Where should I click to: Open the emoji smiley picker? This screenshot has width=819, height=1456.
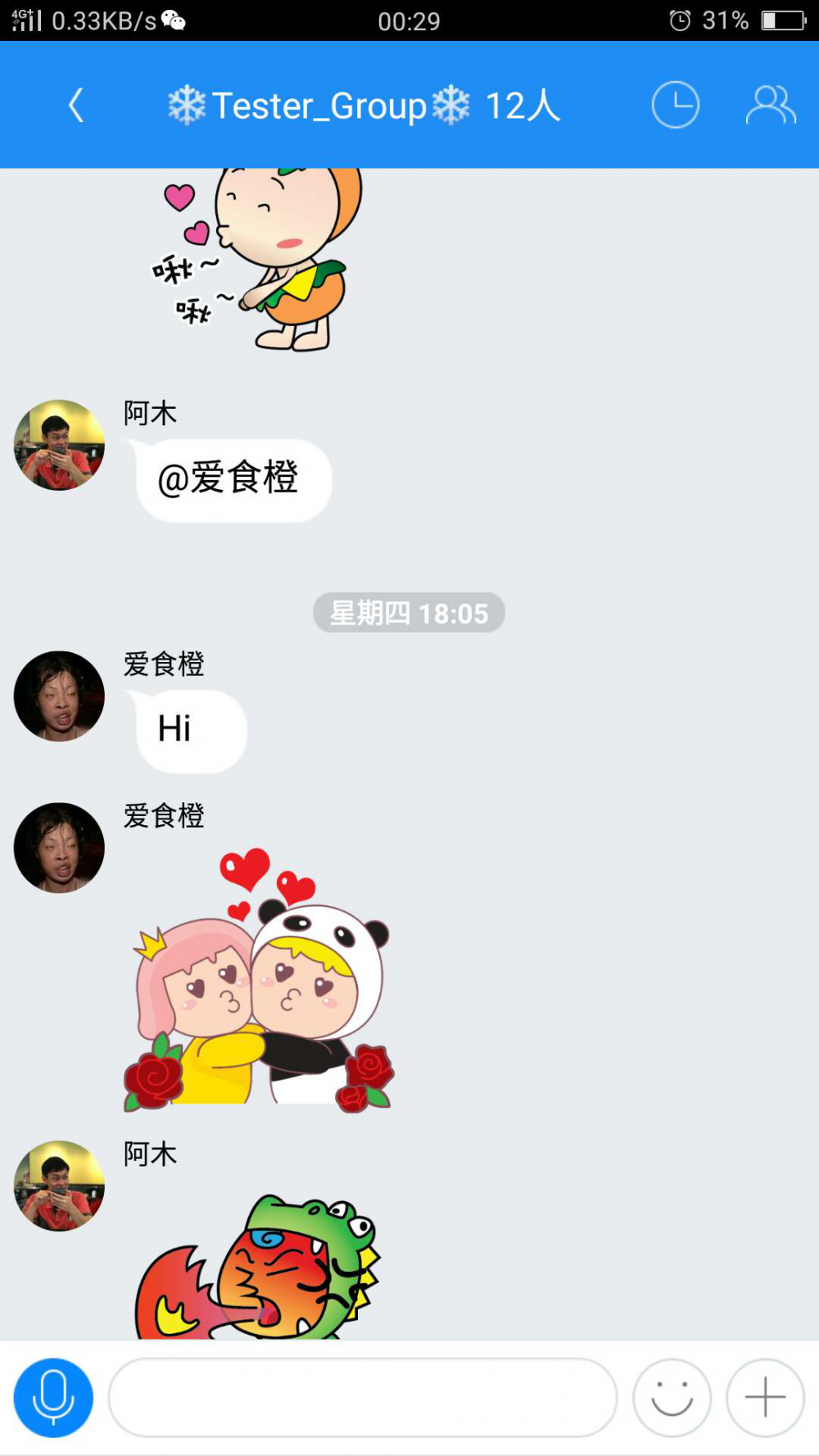coord(672,1397)
